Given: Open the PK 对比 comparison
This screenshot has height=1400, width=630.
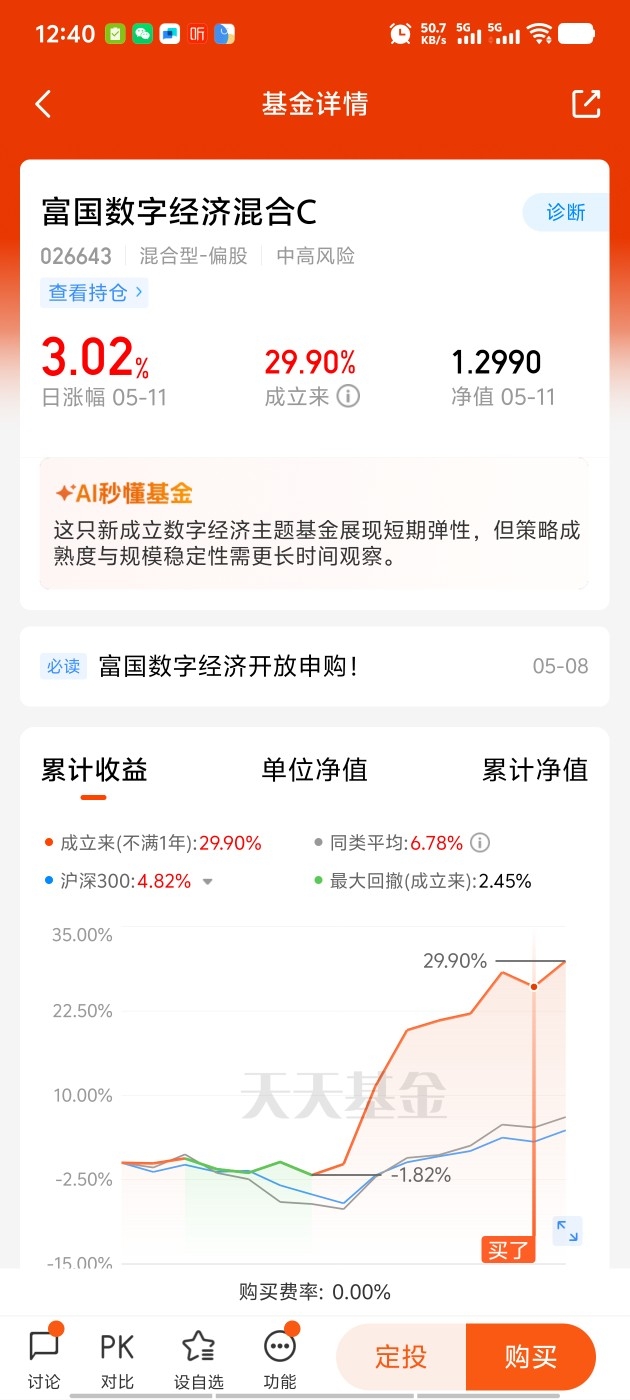Looking at the screenshot, I should tap(117, 1358).
